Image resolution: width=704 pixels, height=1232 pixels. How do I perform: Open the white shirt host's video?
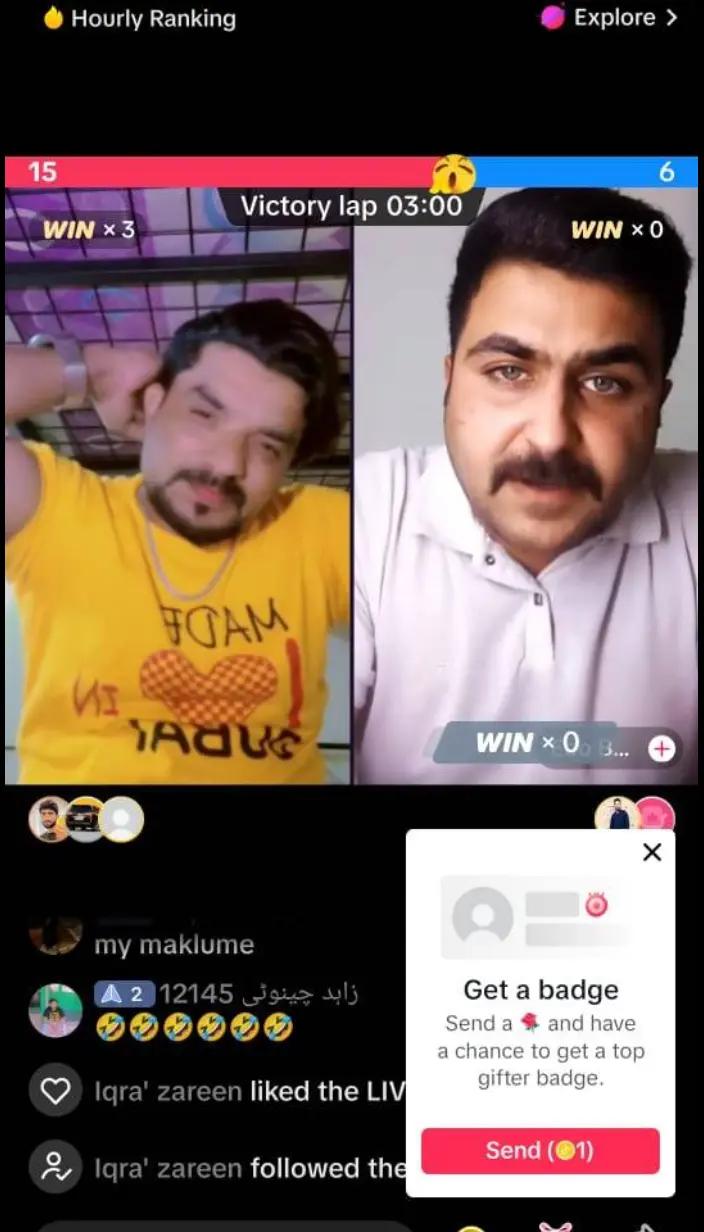click(526, 485)
